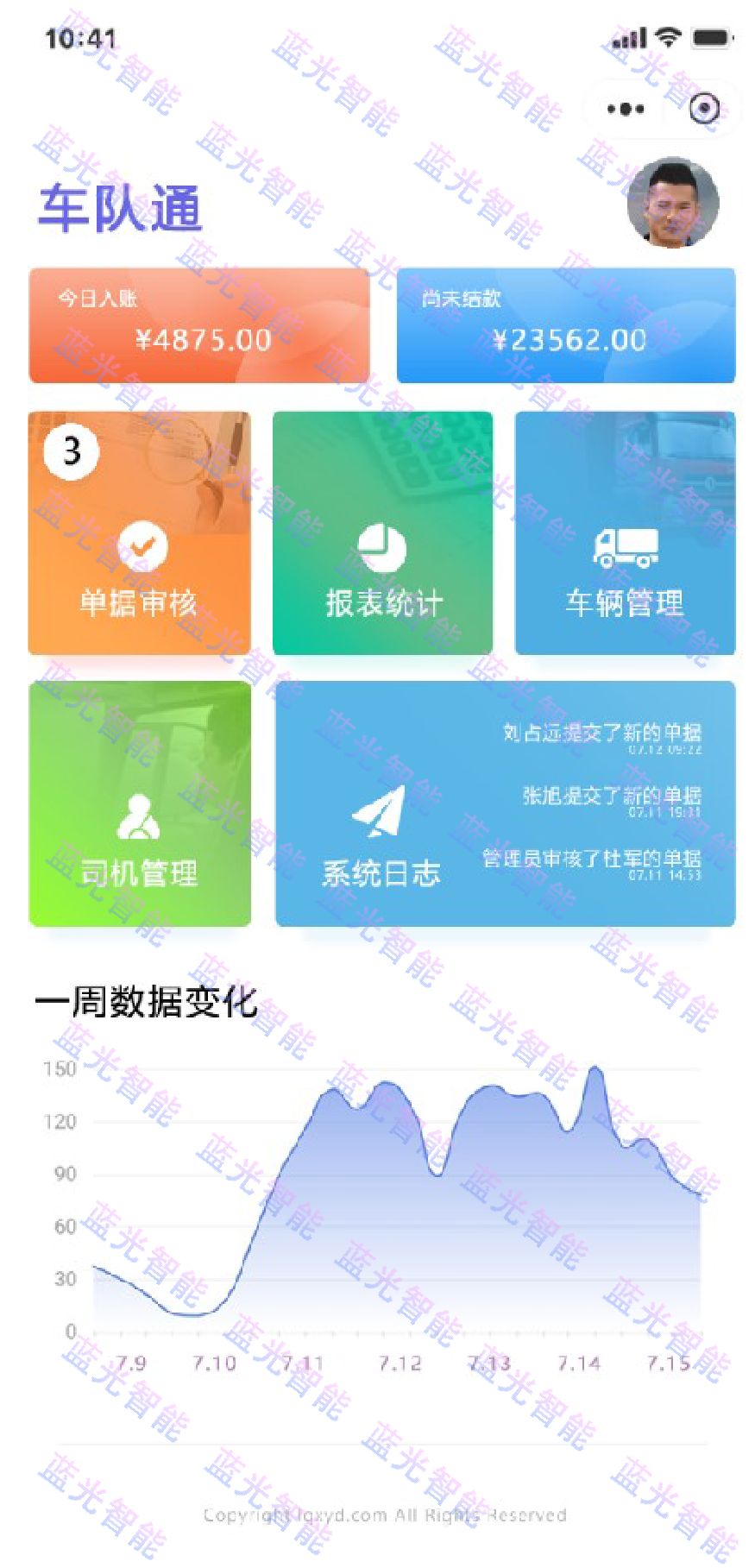This screenshot has height=1568, width=755.
Task: Open 系统日志 system log
Action: tap(506, 803)
